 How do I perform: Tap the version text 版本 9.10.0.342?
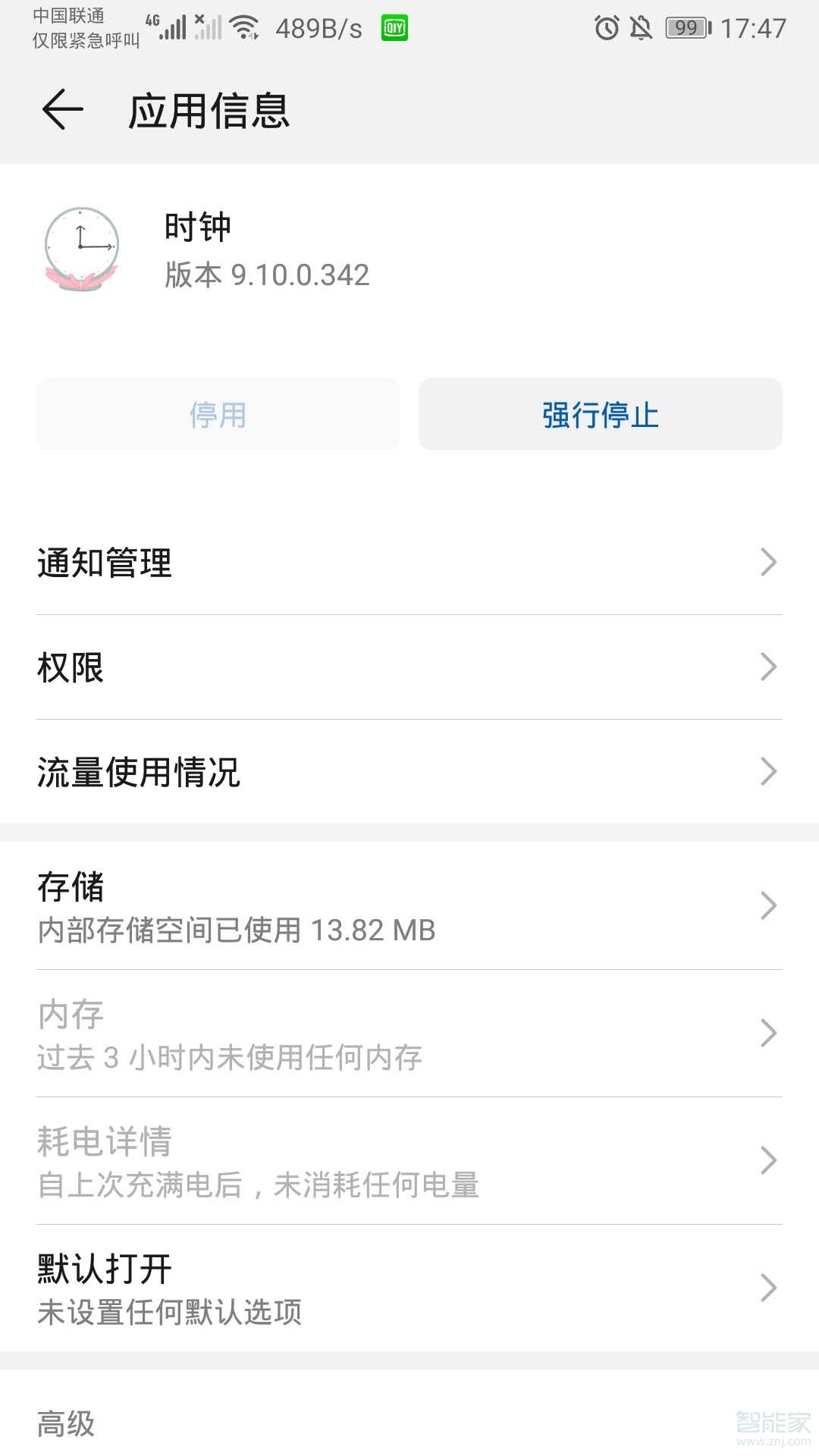(266, 275)
